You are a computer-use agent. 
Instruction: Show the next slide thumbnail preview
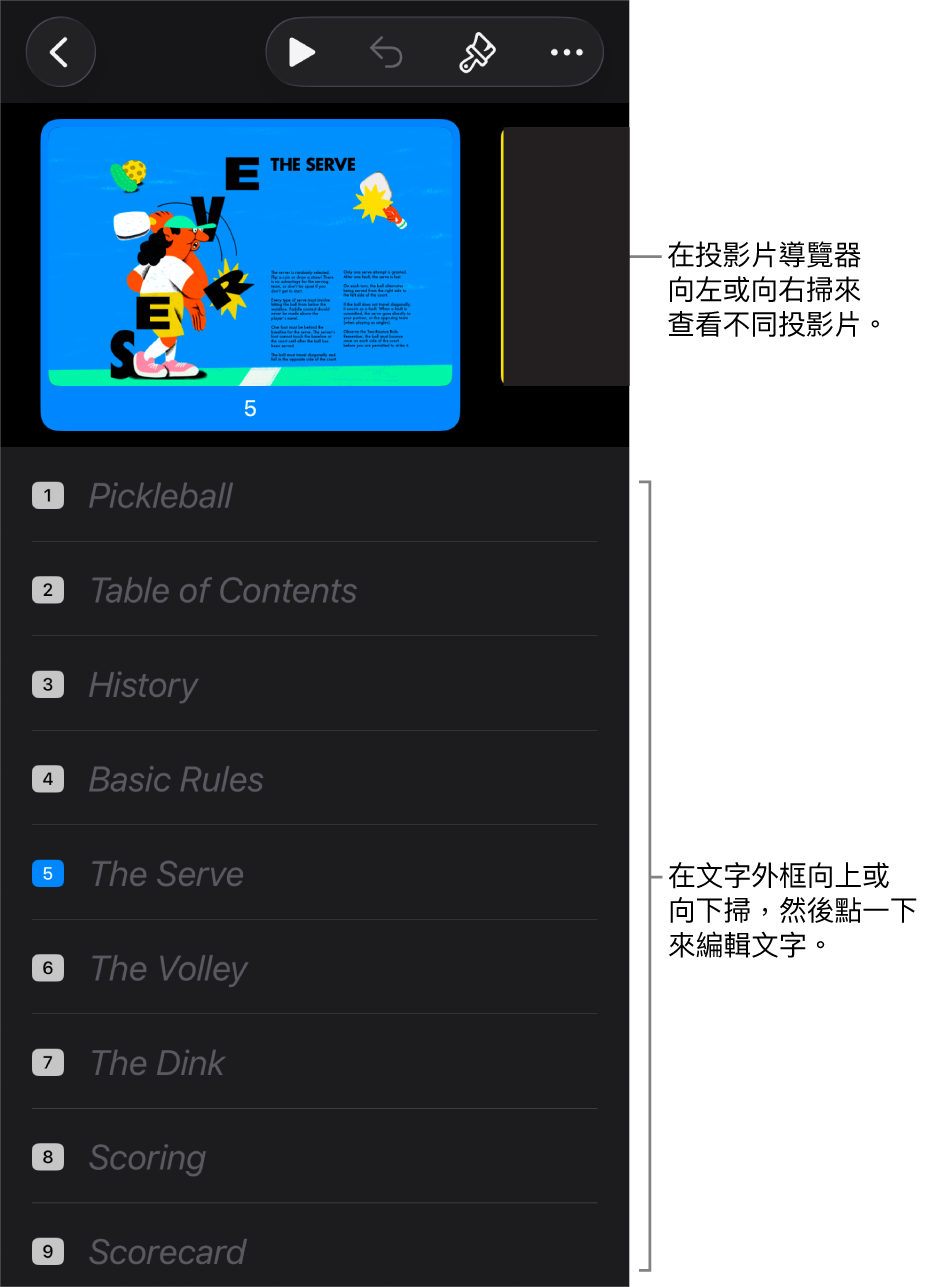pyautogui.click(x=565, y=256)
